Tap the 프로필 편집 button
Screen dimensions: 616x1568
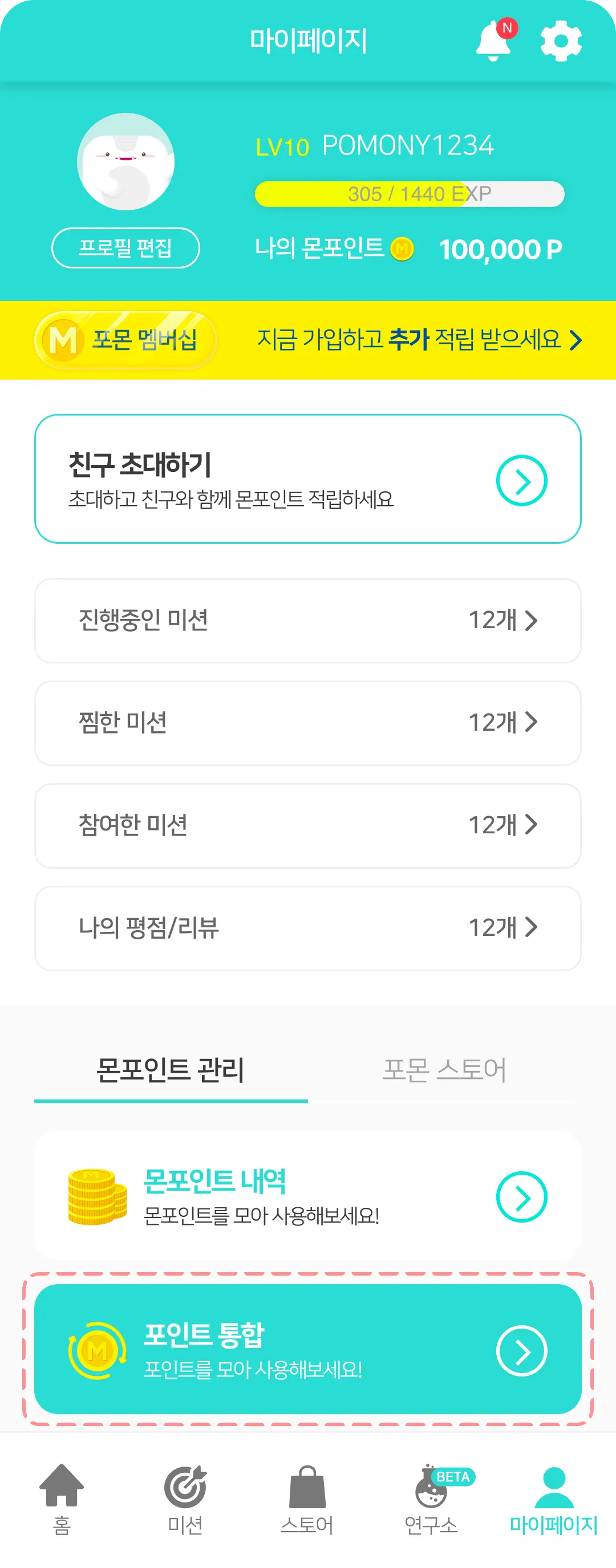point(125,248)
